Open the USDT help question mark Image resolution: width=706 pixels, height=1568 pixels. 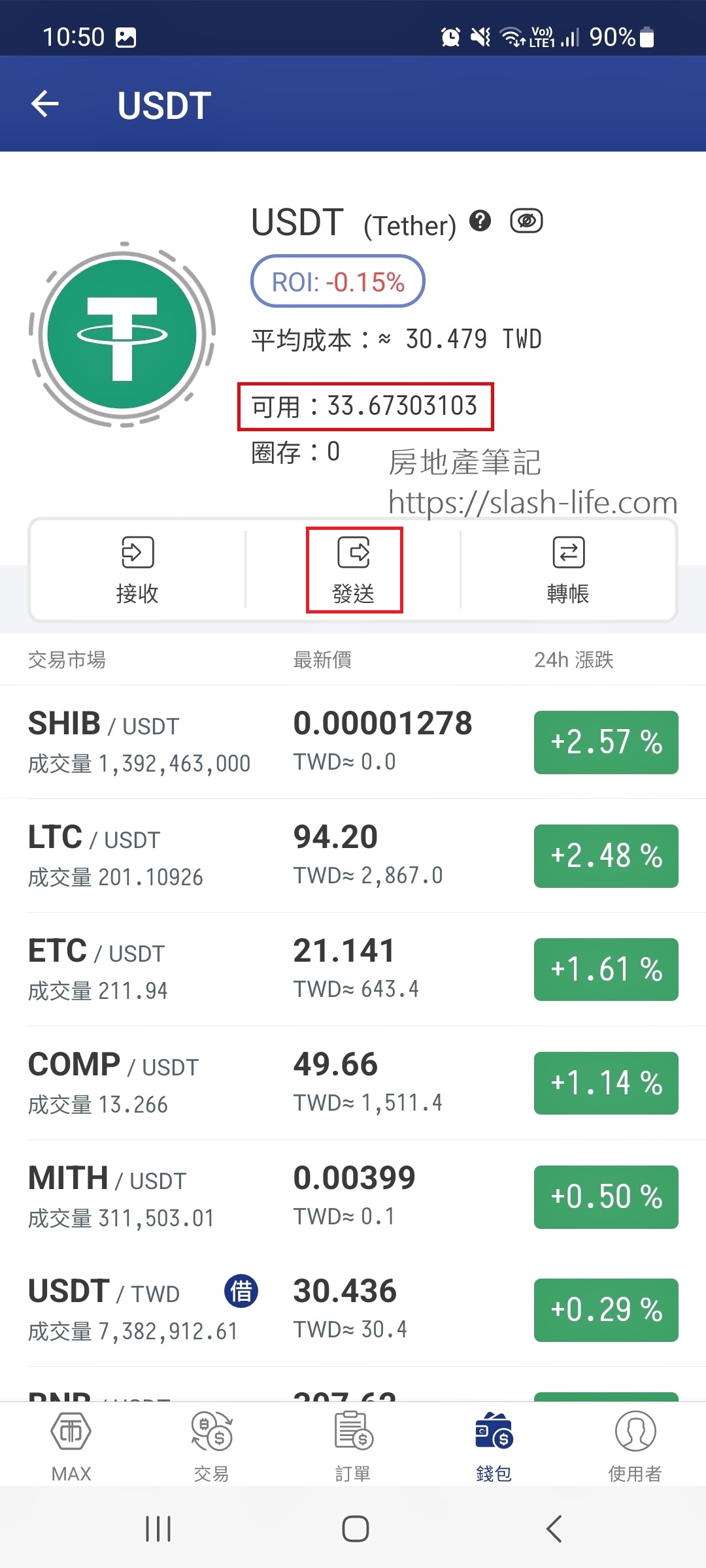(480, 221)
